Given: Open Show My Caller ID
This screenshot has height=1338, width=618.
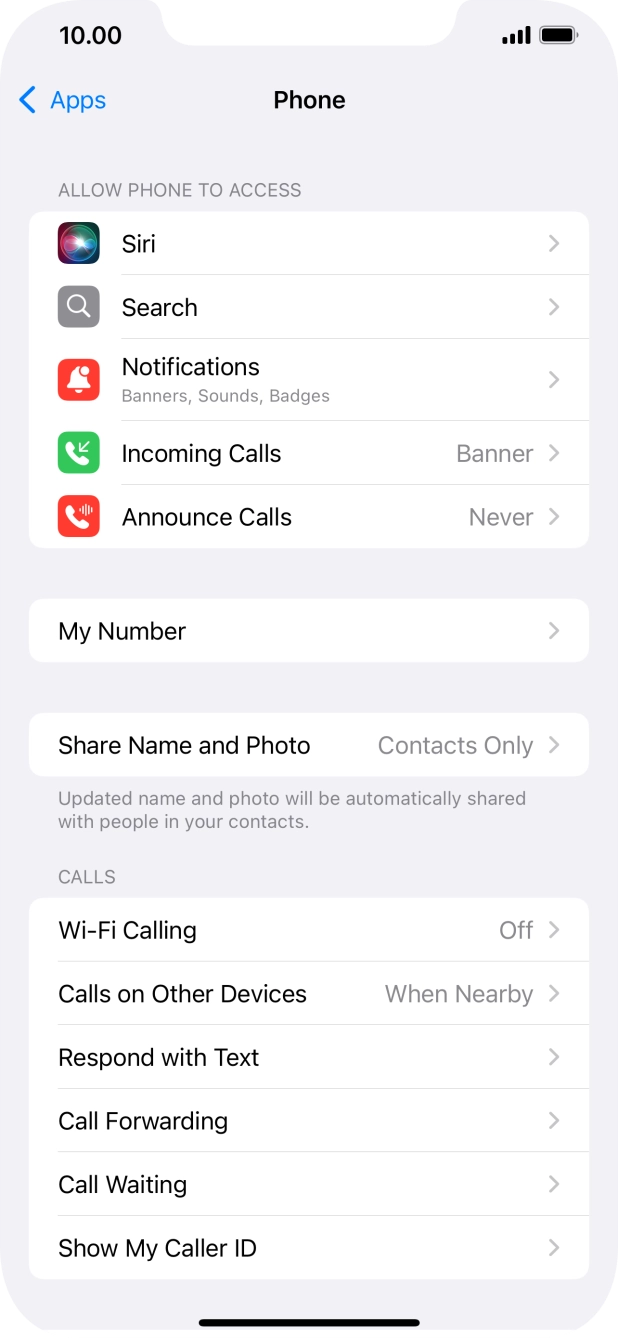Looking at the screenshot, I should click(308, 1248).
